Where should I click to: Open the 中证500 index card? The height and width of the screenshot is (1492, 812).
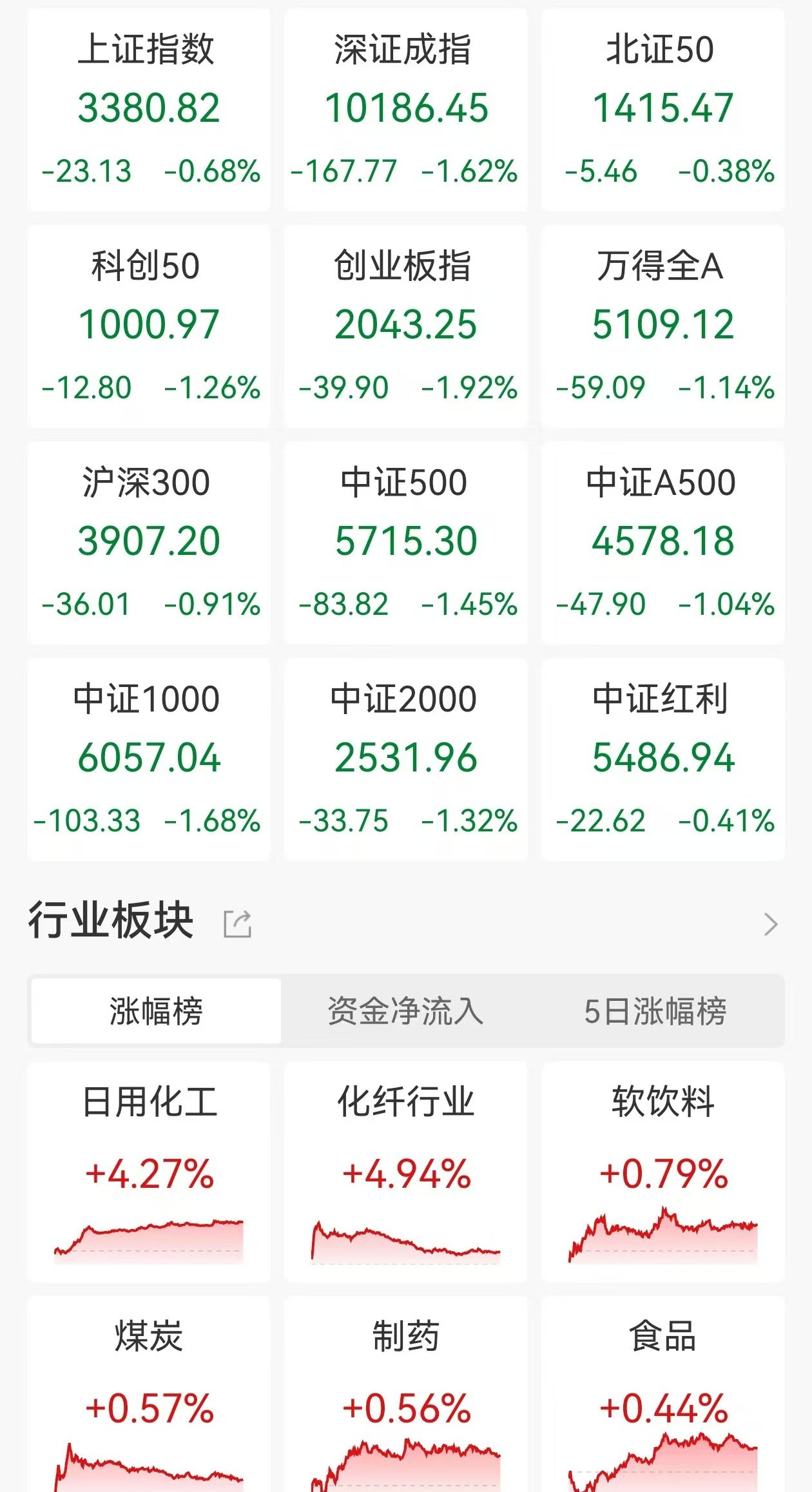(406, 543)
